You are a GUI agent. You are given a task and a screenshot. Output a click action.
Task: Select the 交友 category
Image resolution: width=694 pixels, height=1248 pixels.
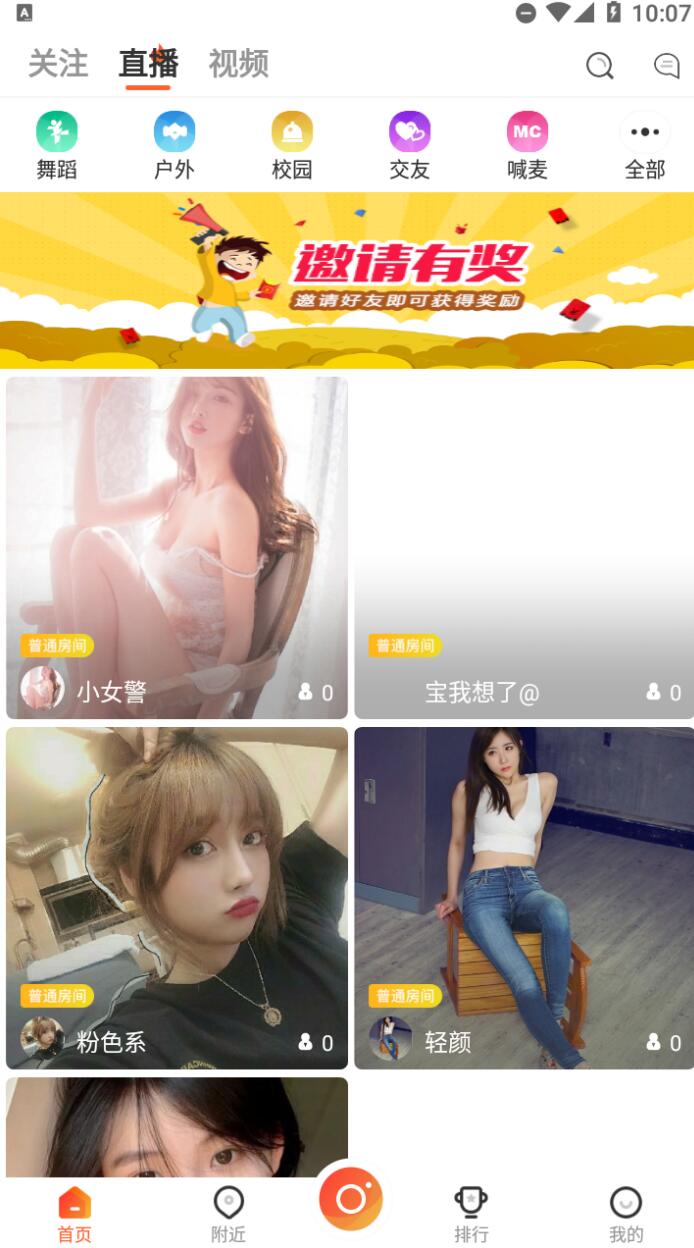pyautogui.click(x=409, y=146)
